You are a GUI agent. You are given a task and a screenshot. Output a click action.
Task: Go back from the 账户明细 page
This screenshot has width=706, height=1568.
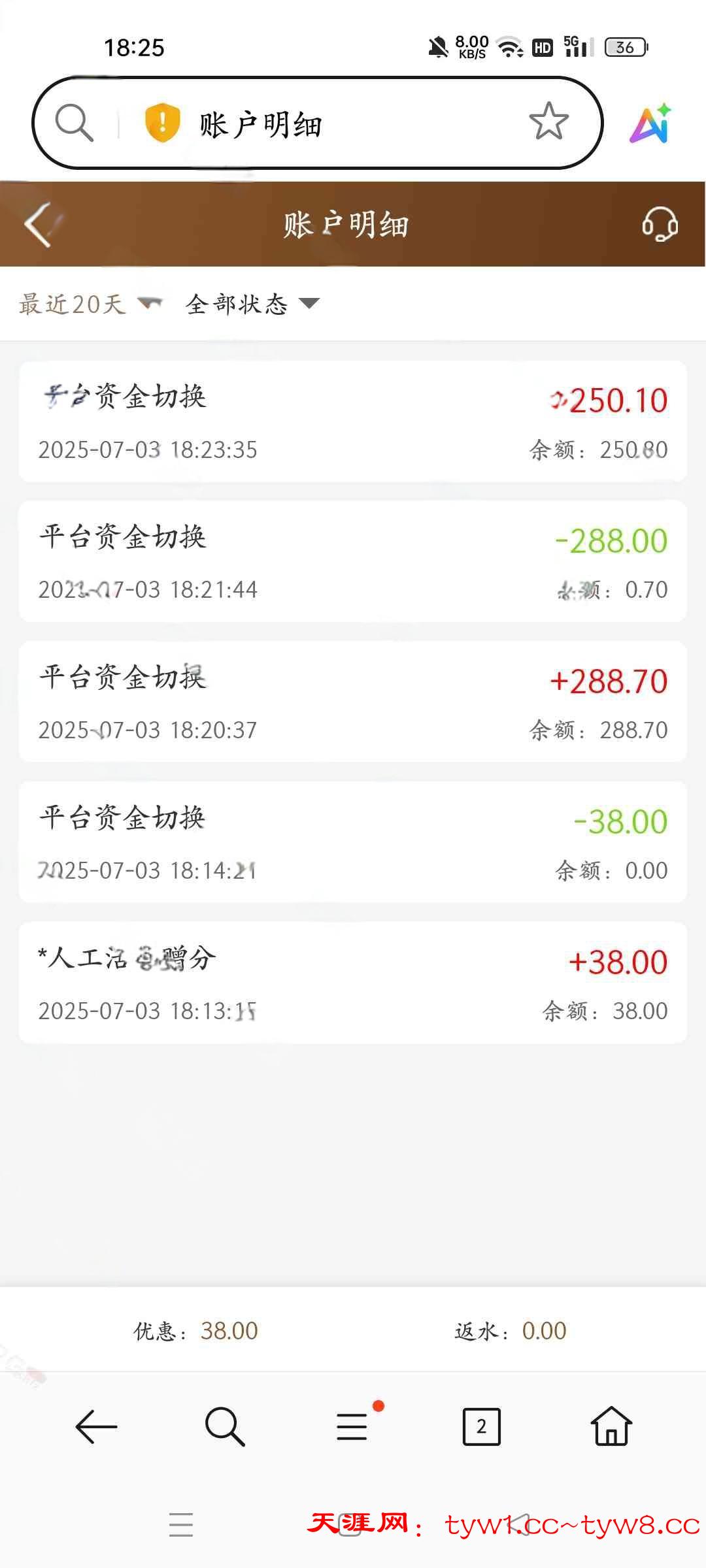pyautogui.click(x=39, y=224)
